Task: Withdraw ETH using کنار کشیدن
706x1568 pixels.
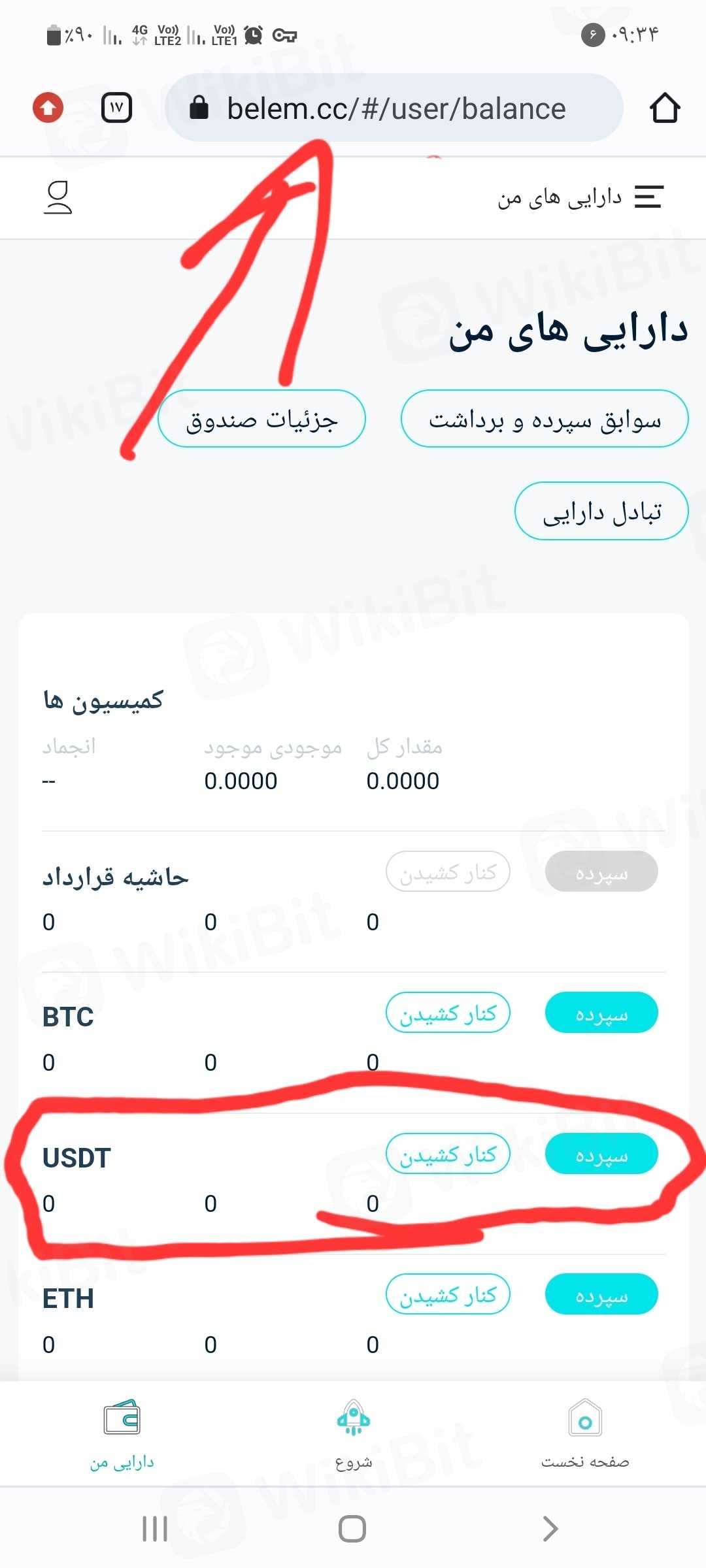Action: point(448,1294)
